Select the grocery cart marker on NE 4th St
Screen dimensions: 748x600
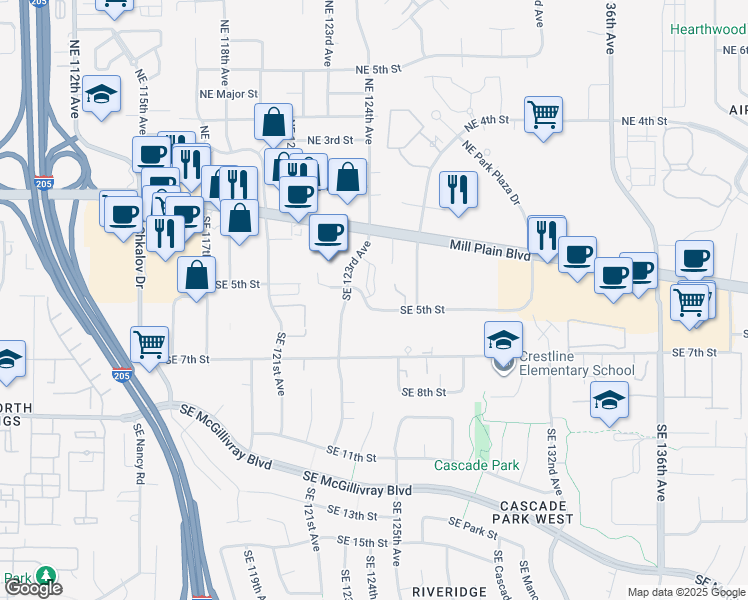[543, 118]
